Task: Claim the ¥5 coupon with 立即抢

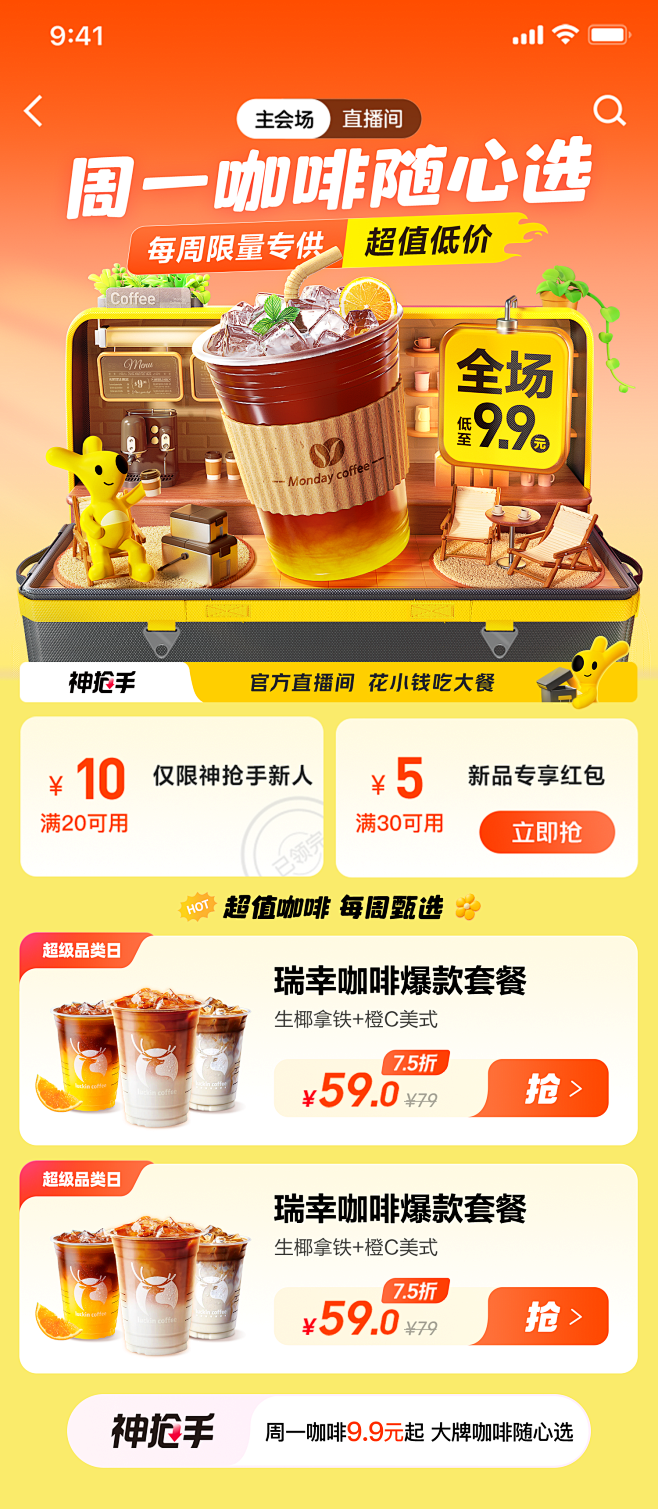Action: pyautogui.click(x=546, y=832)
